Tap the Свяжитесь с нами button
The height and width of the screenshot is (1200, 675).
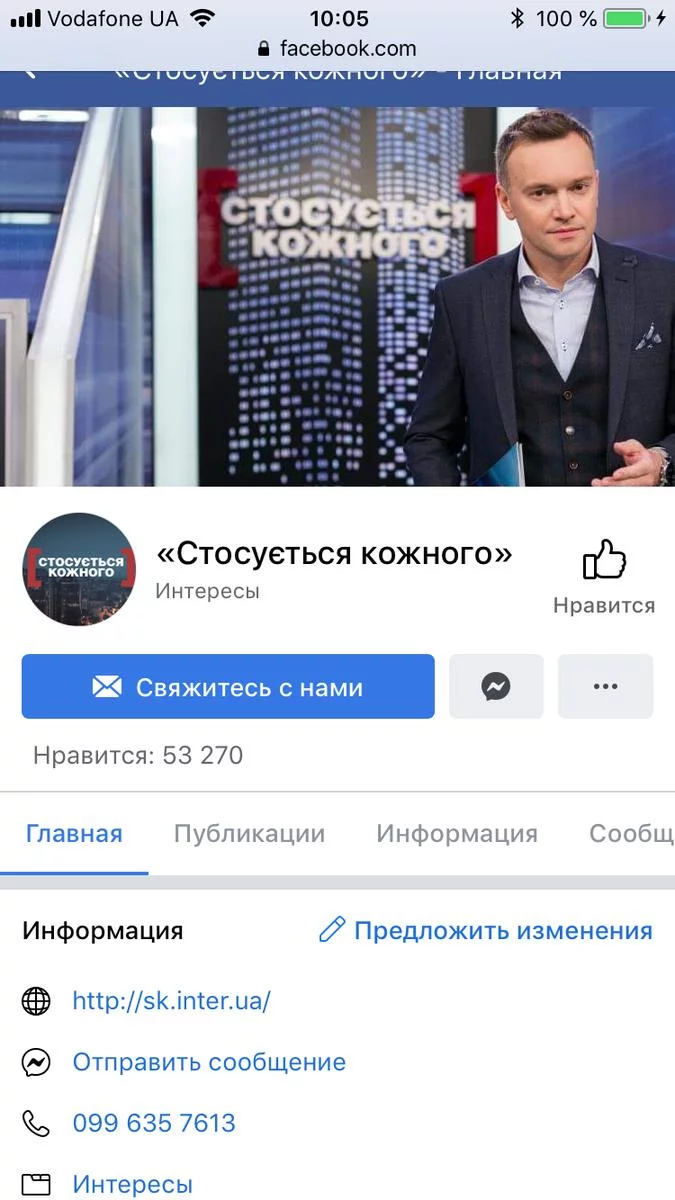tap(228, 687)
